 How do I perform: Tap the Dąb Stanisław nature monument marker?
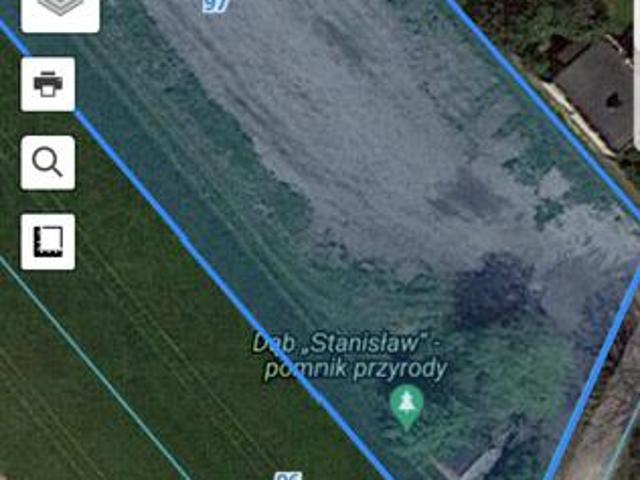[406, 408]
